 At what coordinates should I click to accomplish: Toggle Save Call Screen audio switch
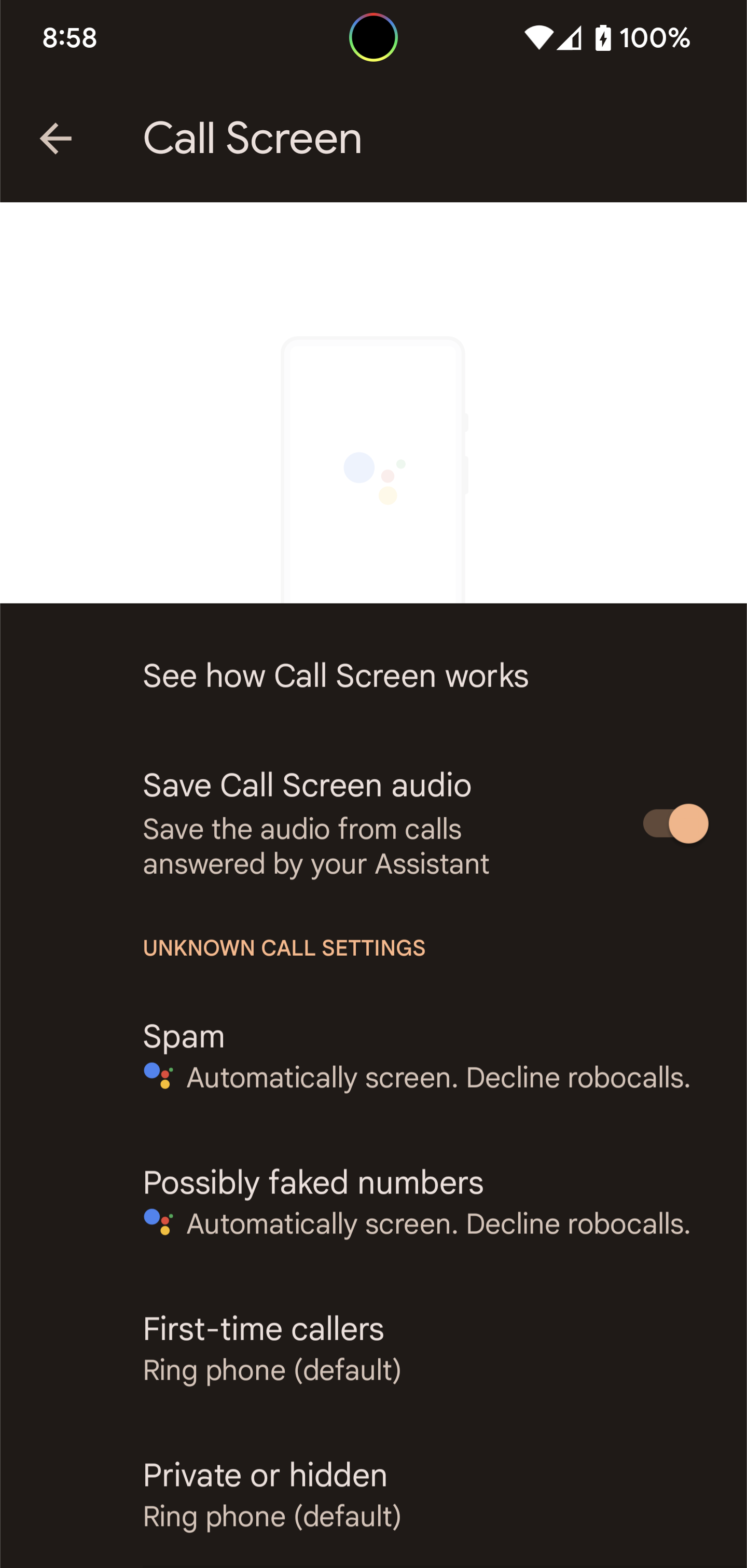tap(675, 823)
